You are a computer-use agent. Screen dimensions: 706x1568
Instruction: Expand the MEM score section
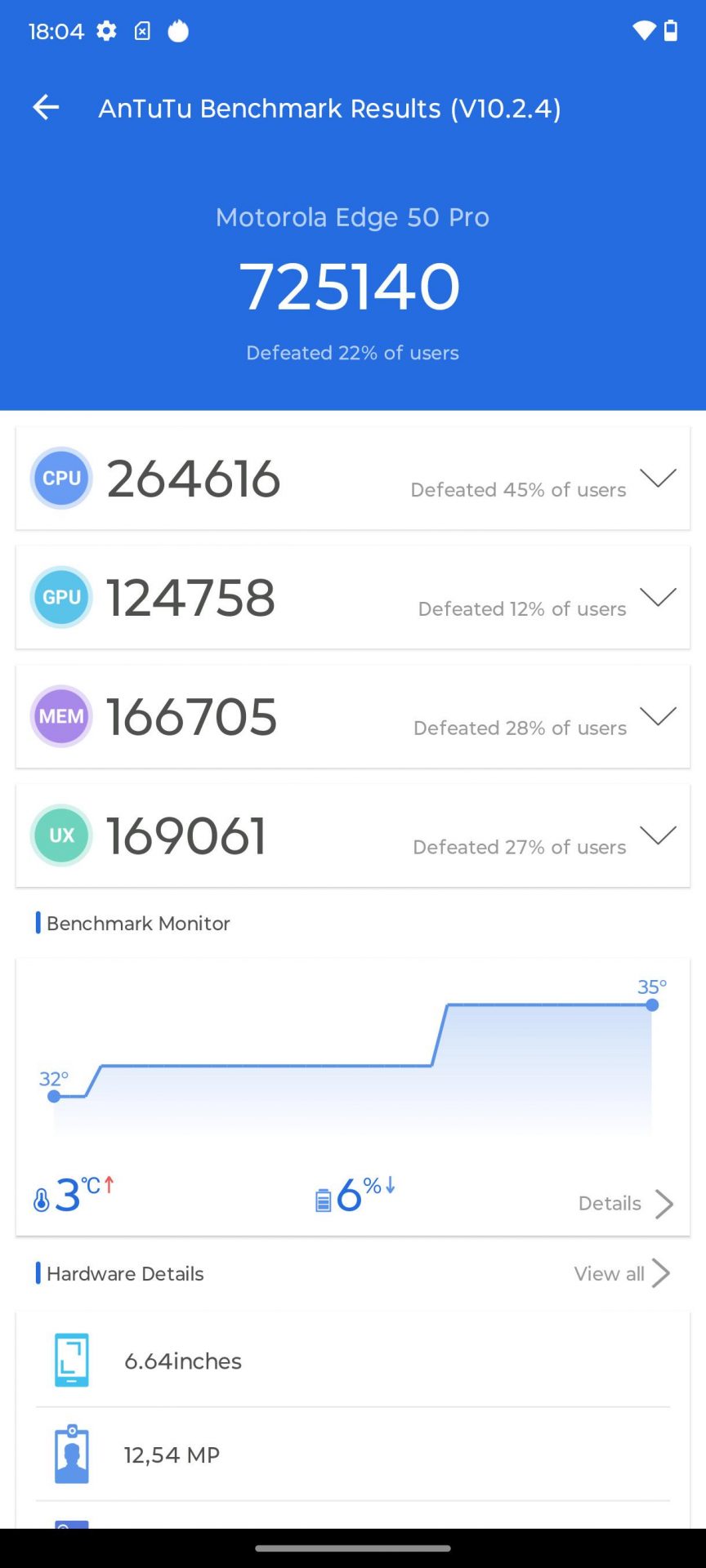pos(657,716)
